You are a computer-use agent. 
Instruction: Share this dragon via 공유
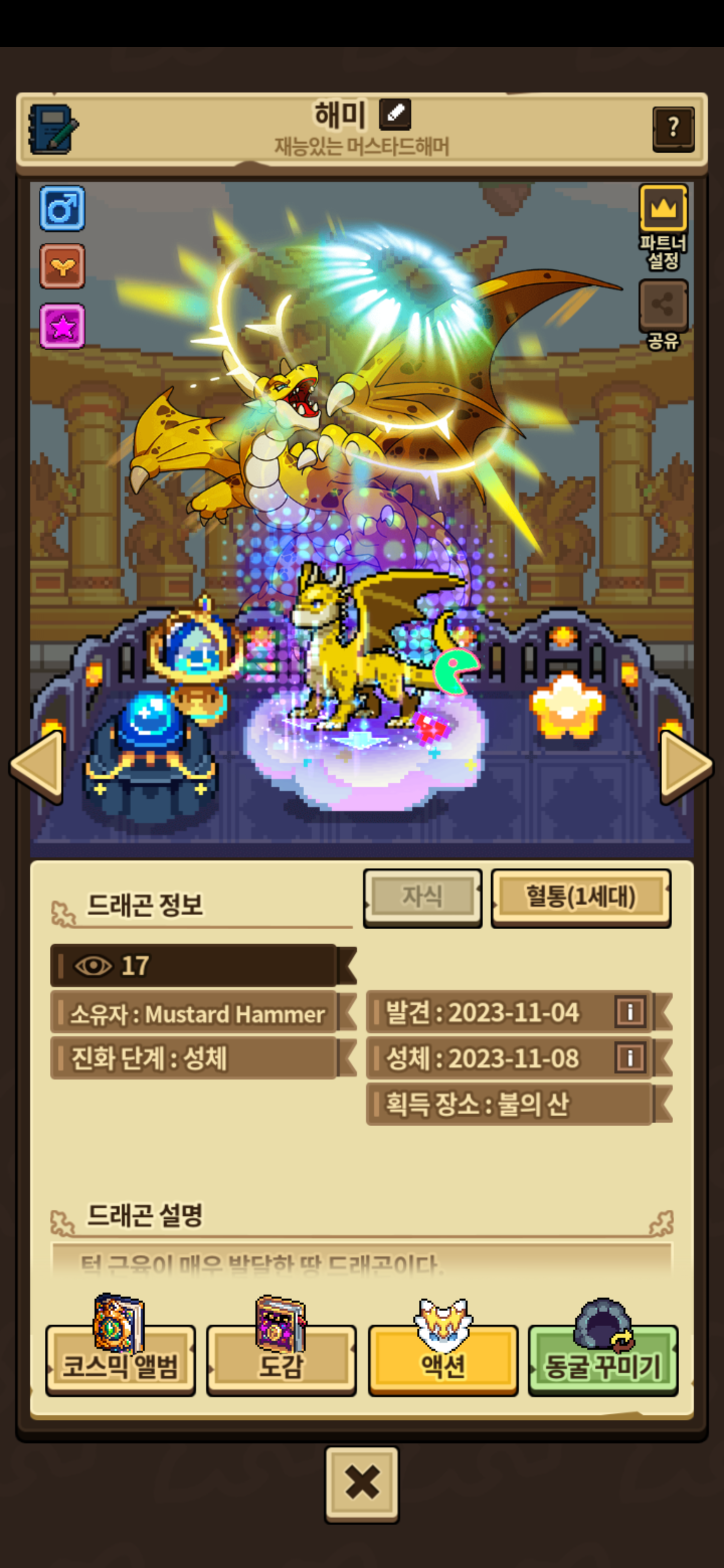point(663,313)
